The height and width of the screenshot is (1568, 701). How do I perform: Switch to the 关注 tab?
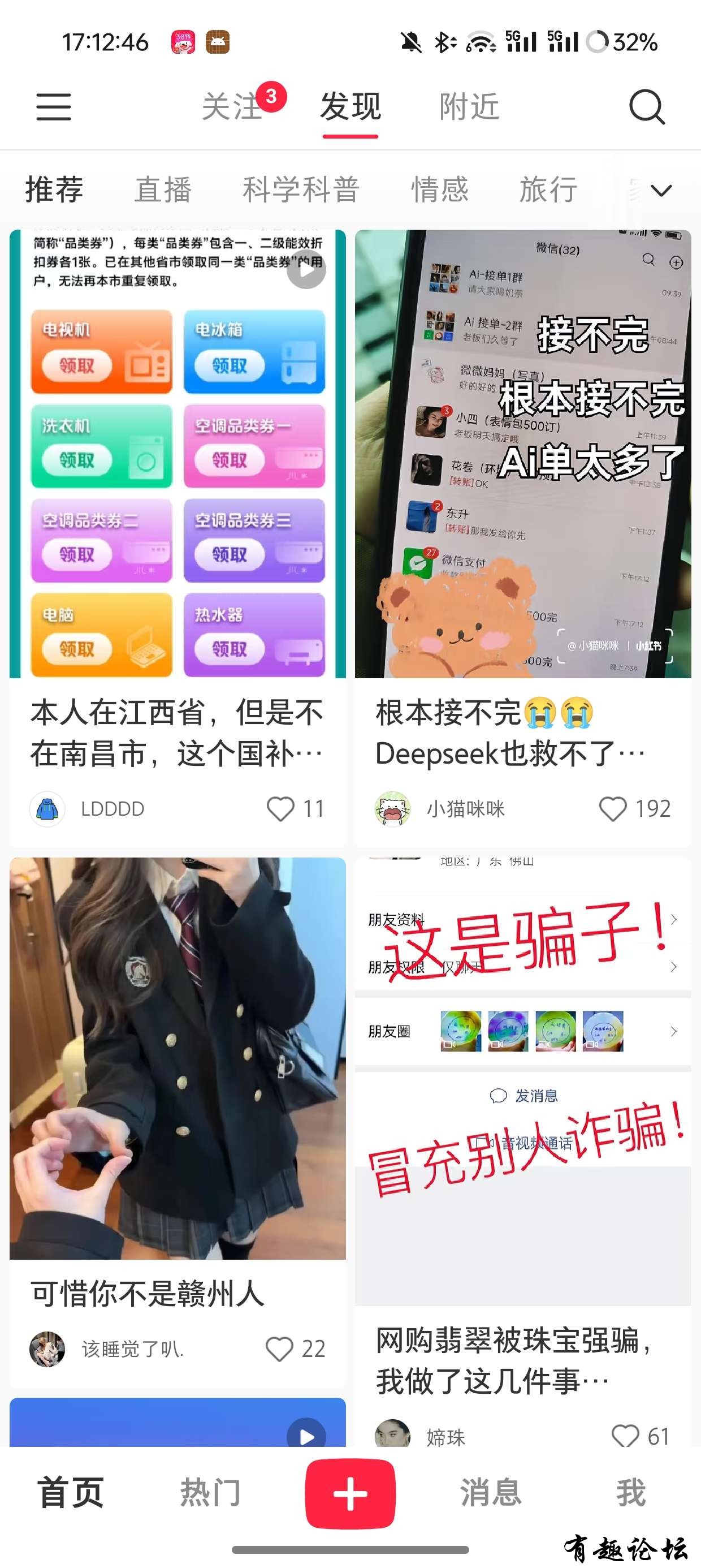(233, 107)
